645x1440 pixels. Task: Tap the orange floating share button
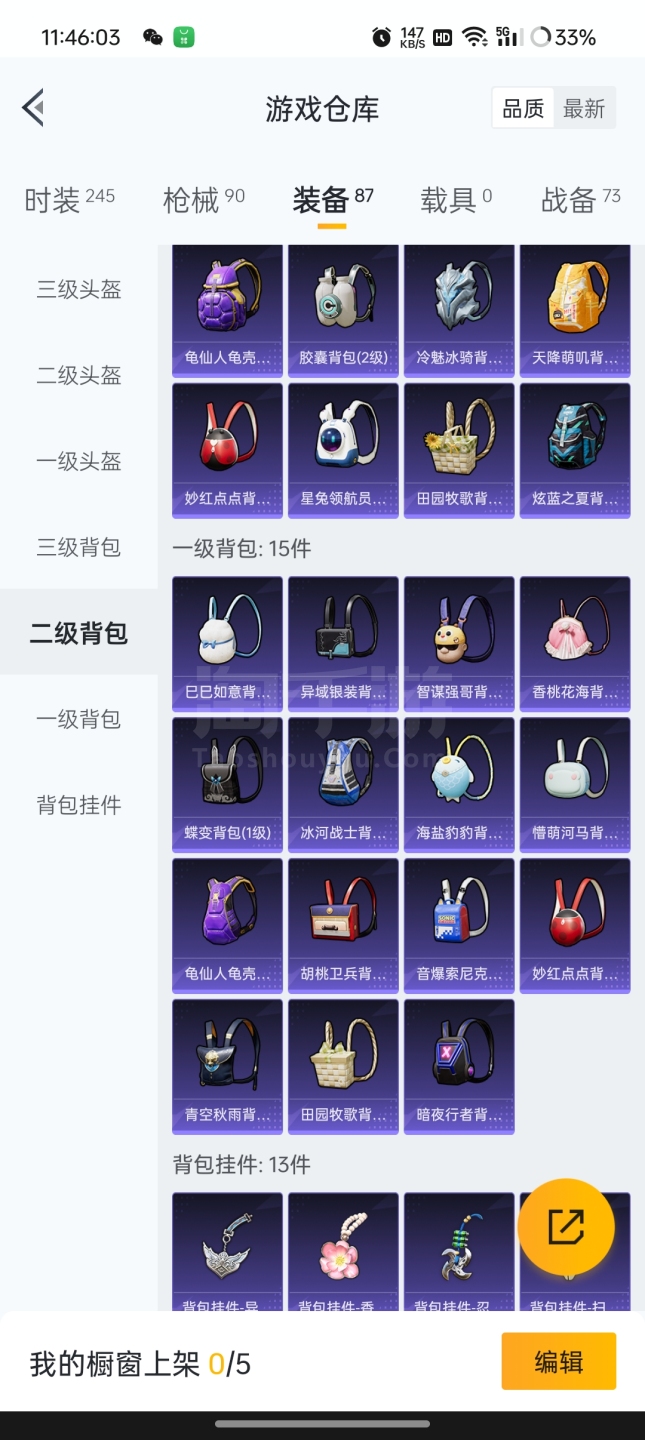(x=566, y=1227)
